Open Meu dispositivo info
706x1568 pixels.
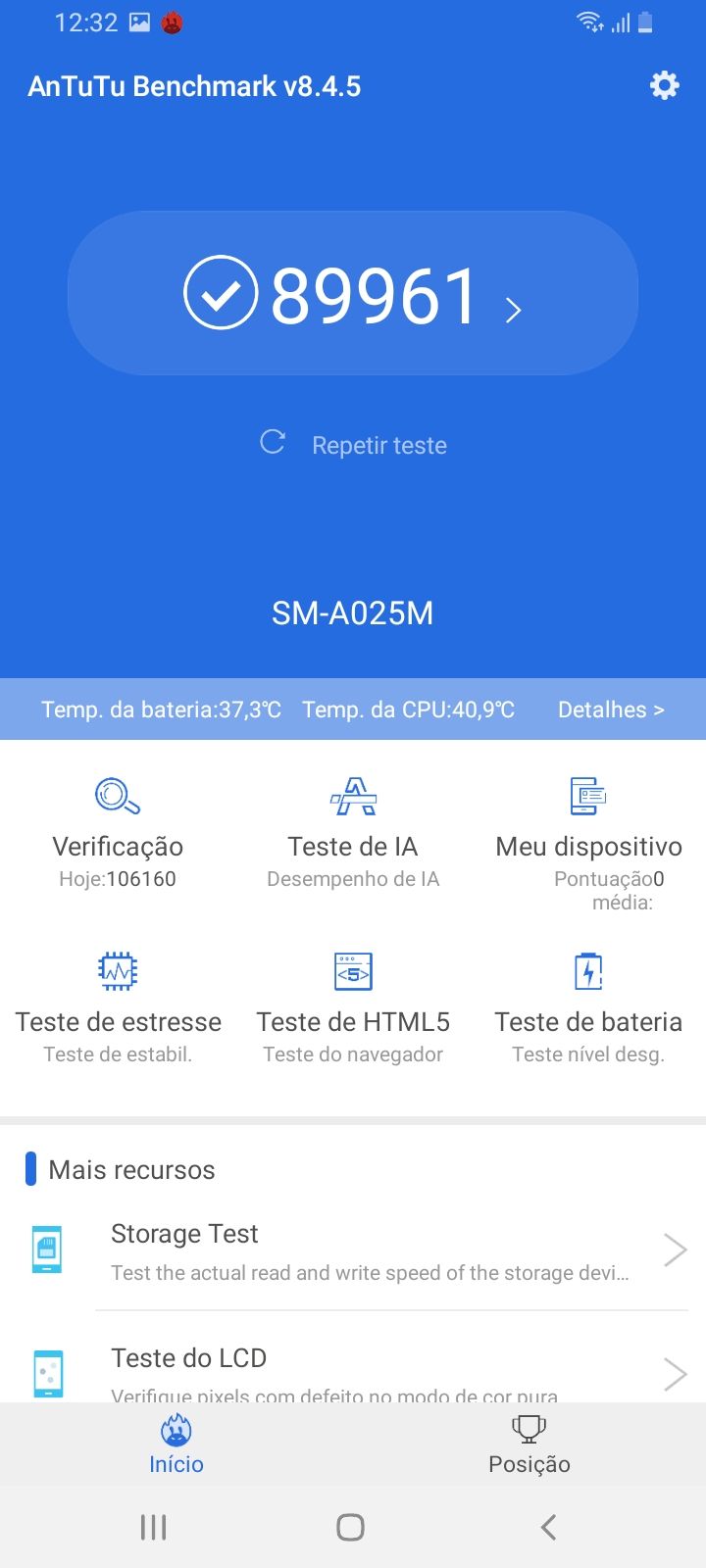click(x=588, y=831)
